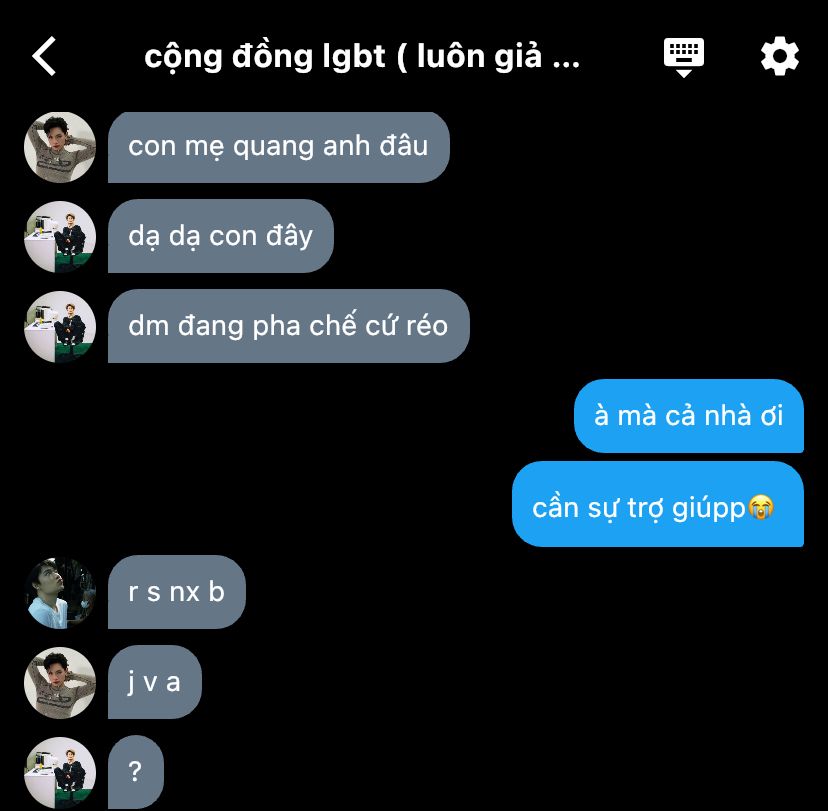Open chat settings gear

[779, 57]
